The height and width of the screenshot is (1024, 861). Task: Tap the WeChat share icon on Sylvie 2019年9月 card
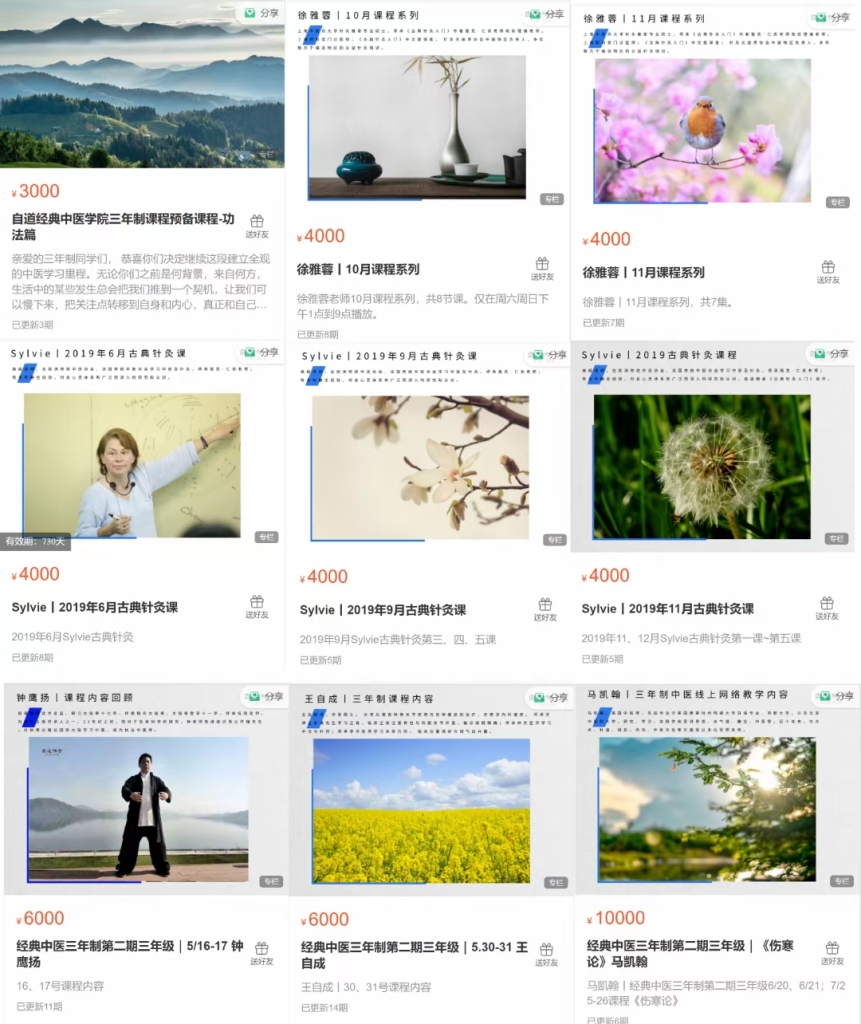537,353
